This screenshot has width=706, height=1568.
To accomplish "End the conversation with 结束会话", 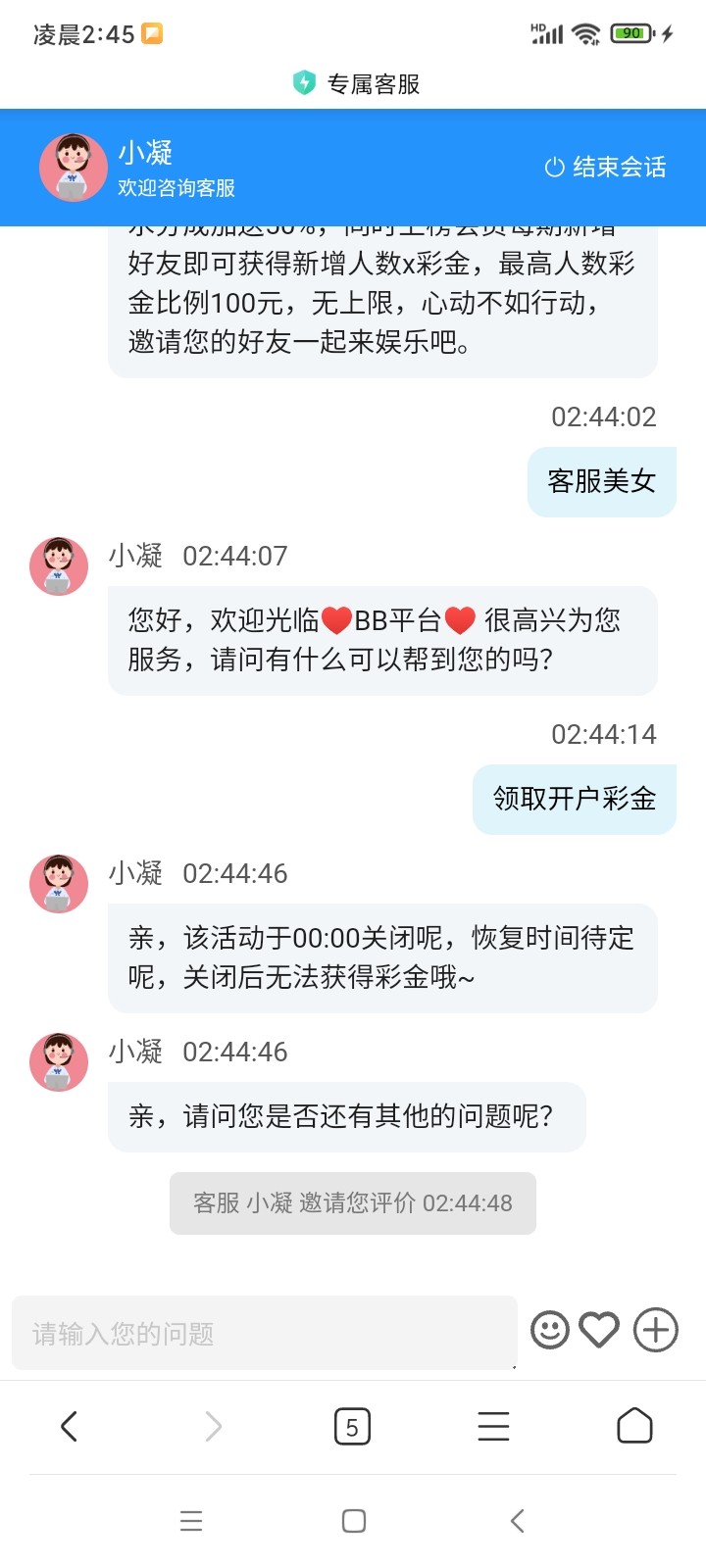I will pyautogui.click(x=605, y=168).
